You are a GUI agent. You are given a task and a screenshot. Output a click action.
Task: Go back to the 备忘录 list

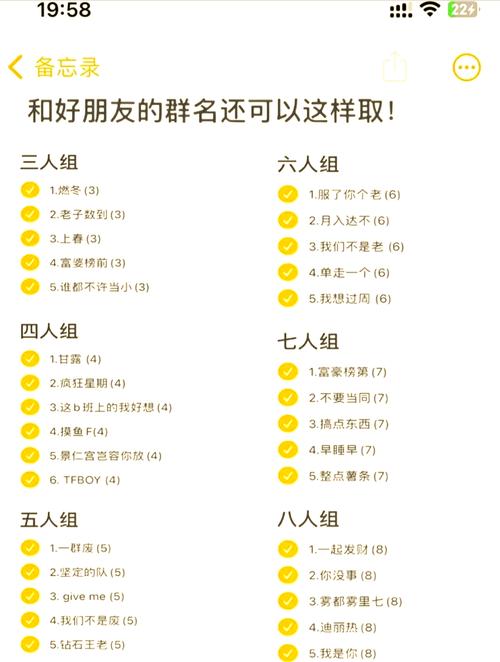pyautogui.click(x=54, y=68)
